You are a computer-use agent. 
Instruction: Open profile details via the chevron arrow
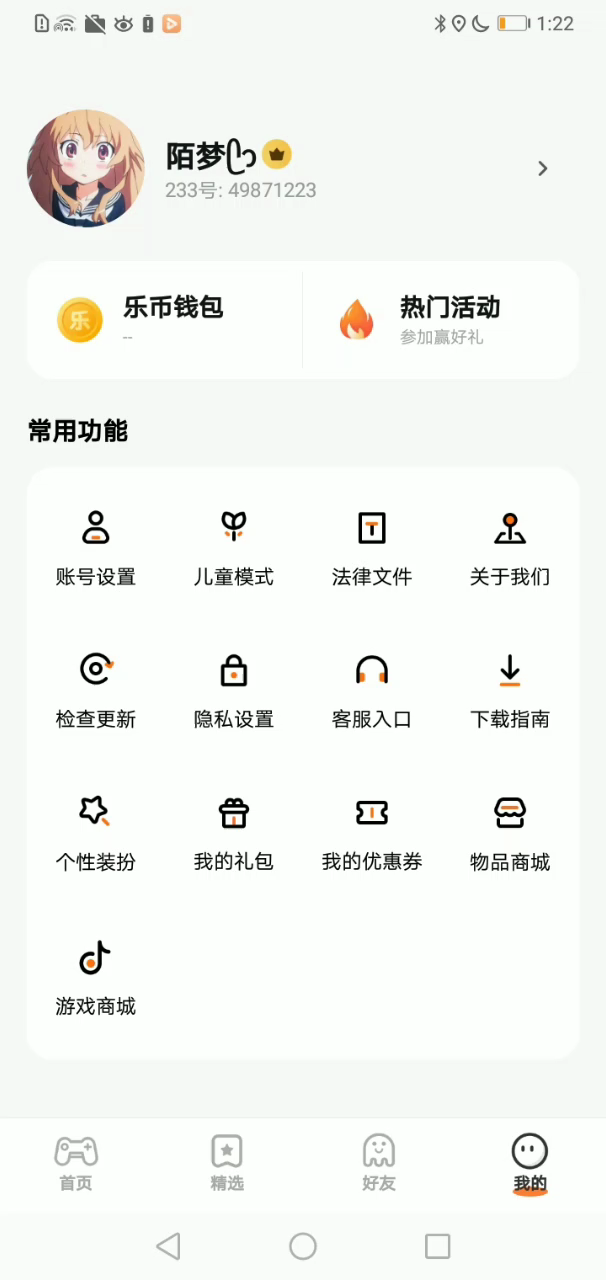tap(543, 168)
